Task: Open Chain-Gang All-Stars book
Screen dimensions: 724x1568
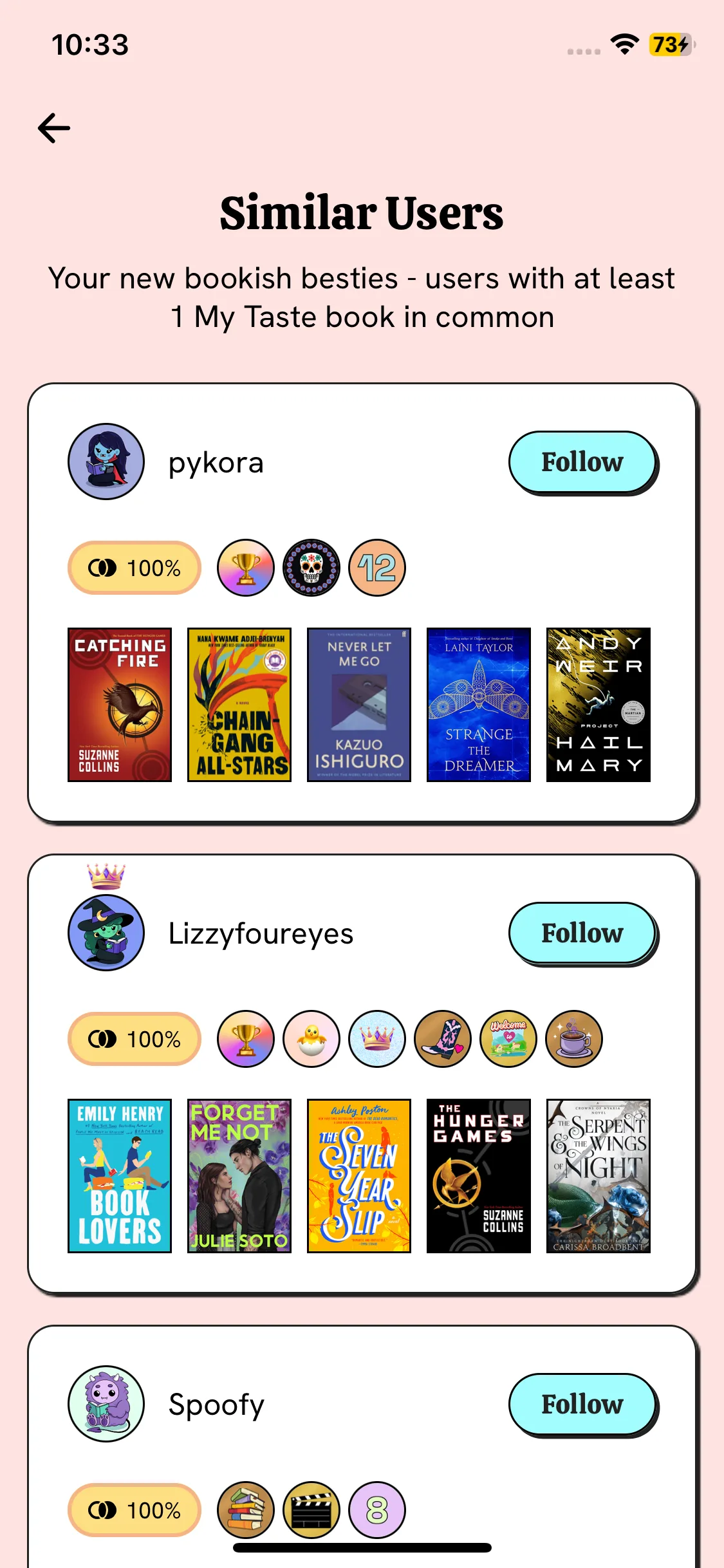Action: pos(239,705)
